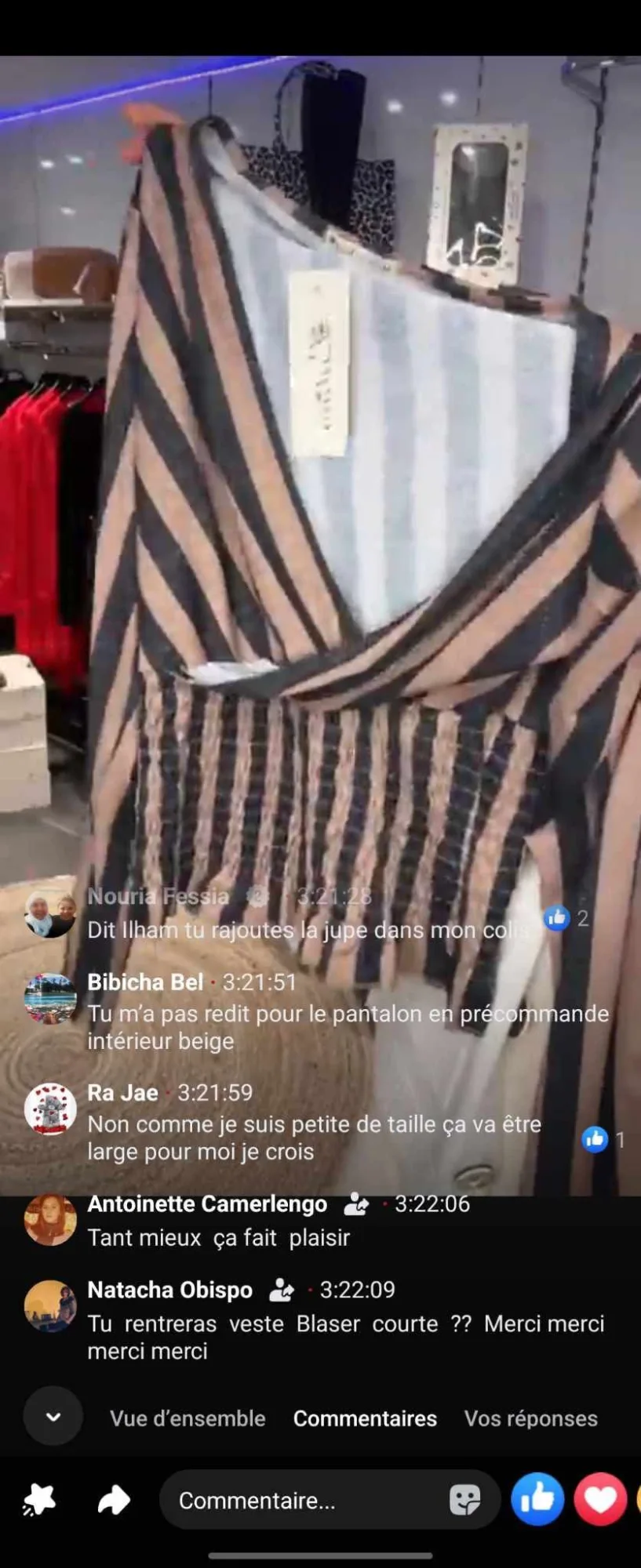Viewport: 641px width, 1568px height.
Task: Send a thumbs-up like reaction
Action: 537,1499
